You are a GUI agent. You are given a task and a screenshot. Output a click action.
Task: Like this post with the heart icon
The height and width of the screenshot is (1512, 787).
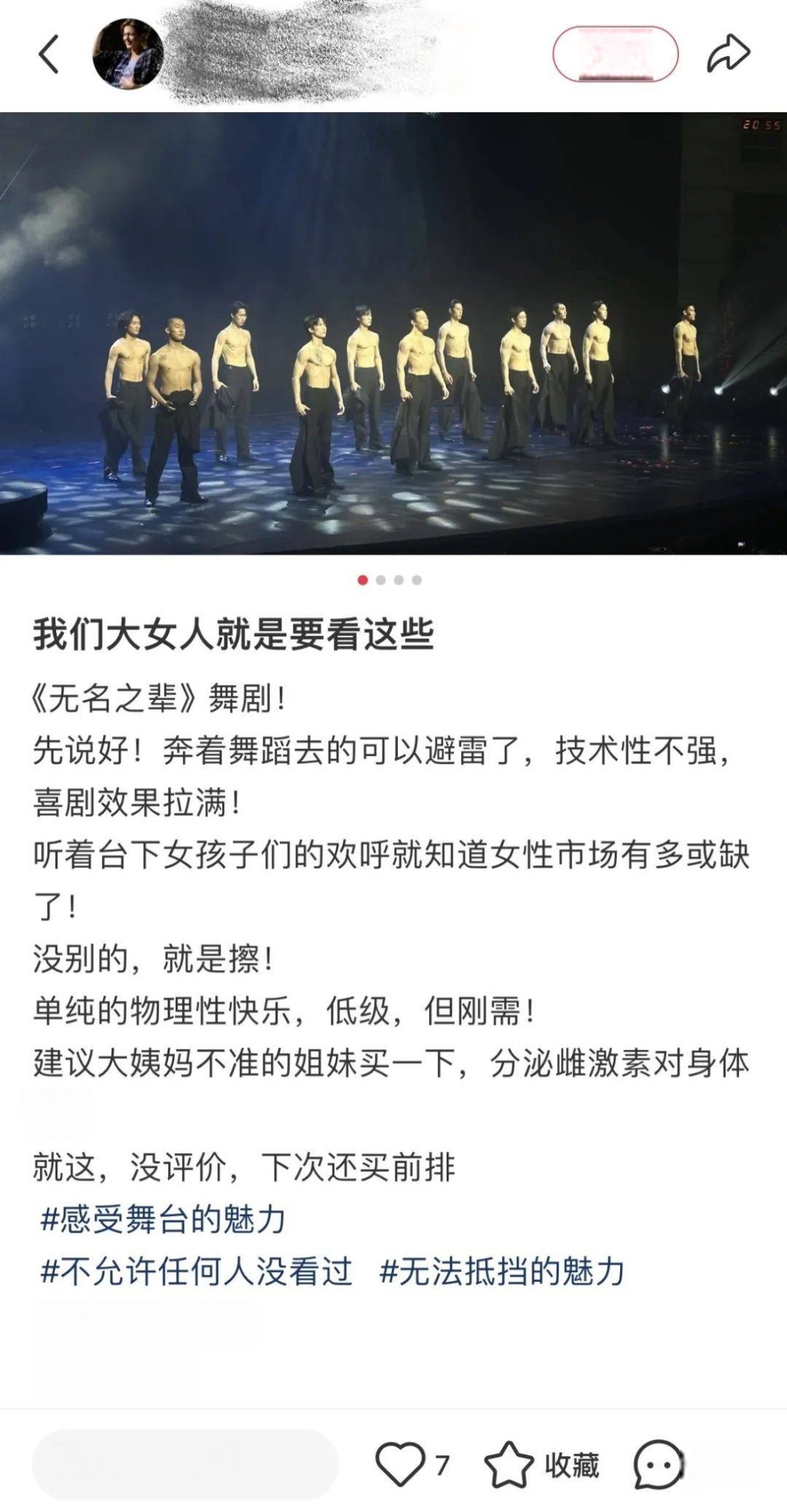(x=401, y=1463)
